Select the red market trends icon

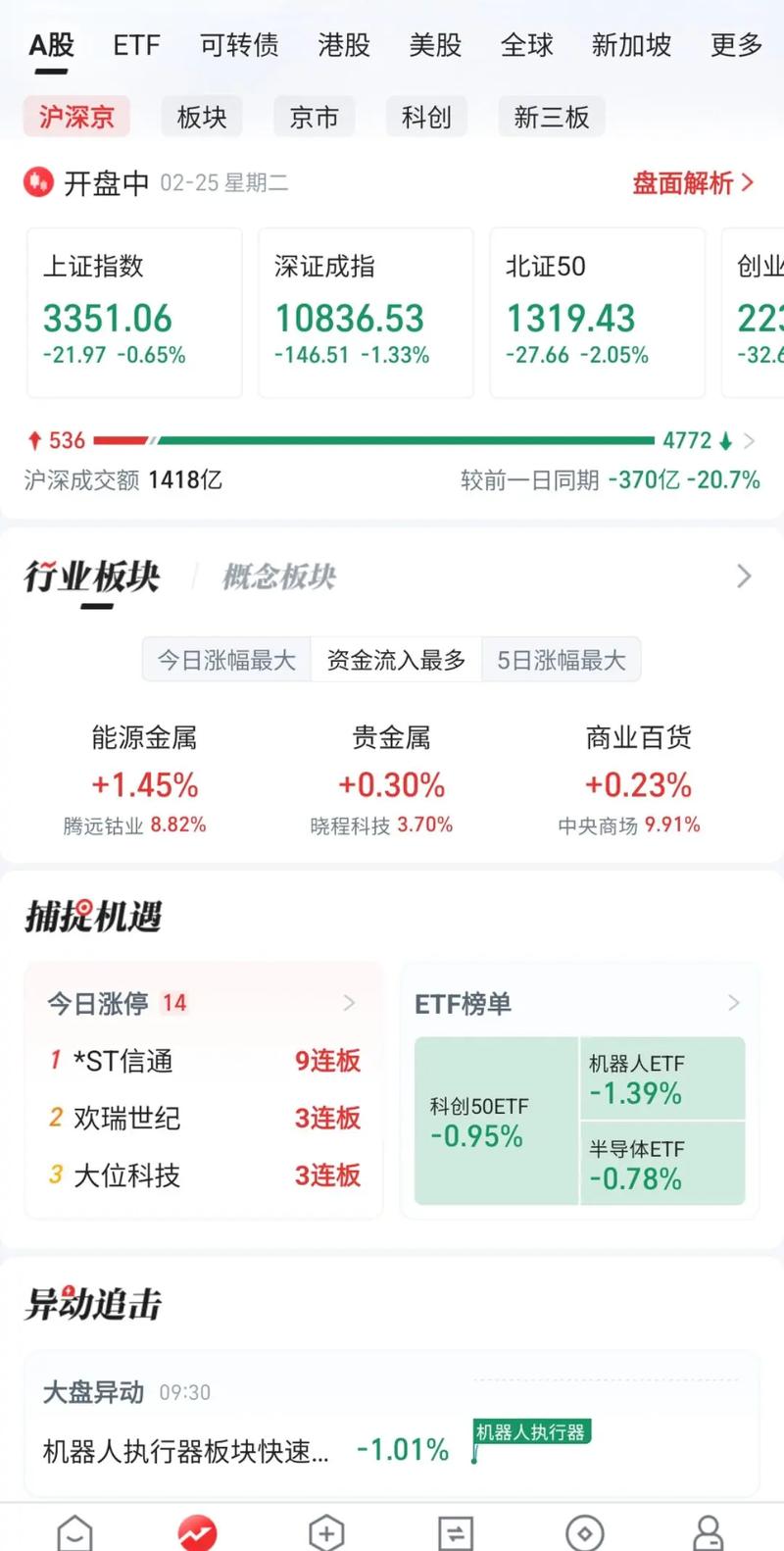click(198, 1529)
